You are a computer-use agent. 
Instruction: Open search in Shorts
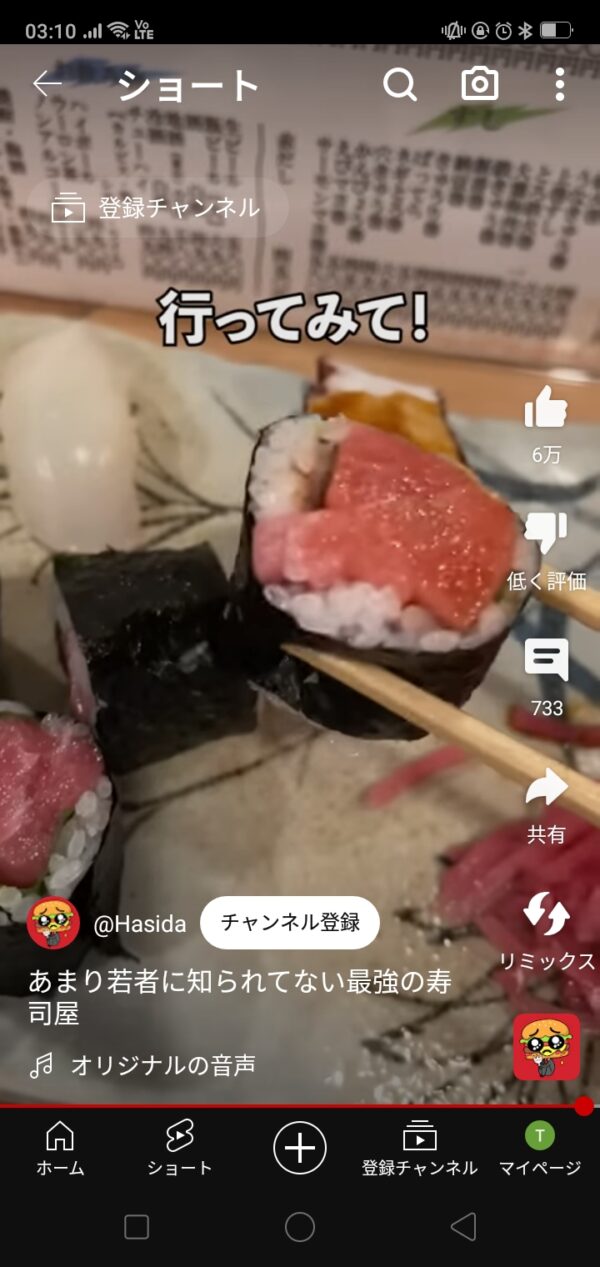tap(400, 85)
